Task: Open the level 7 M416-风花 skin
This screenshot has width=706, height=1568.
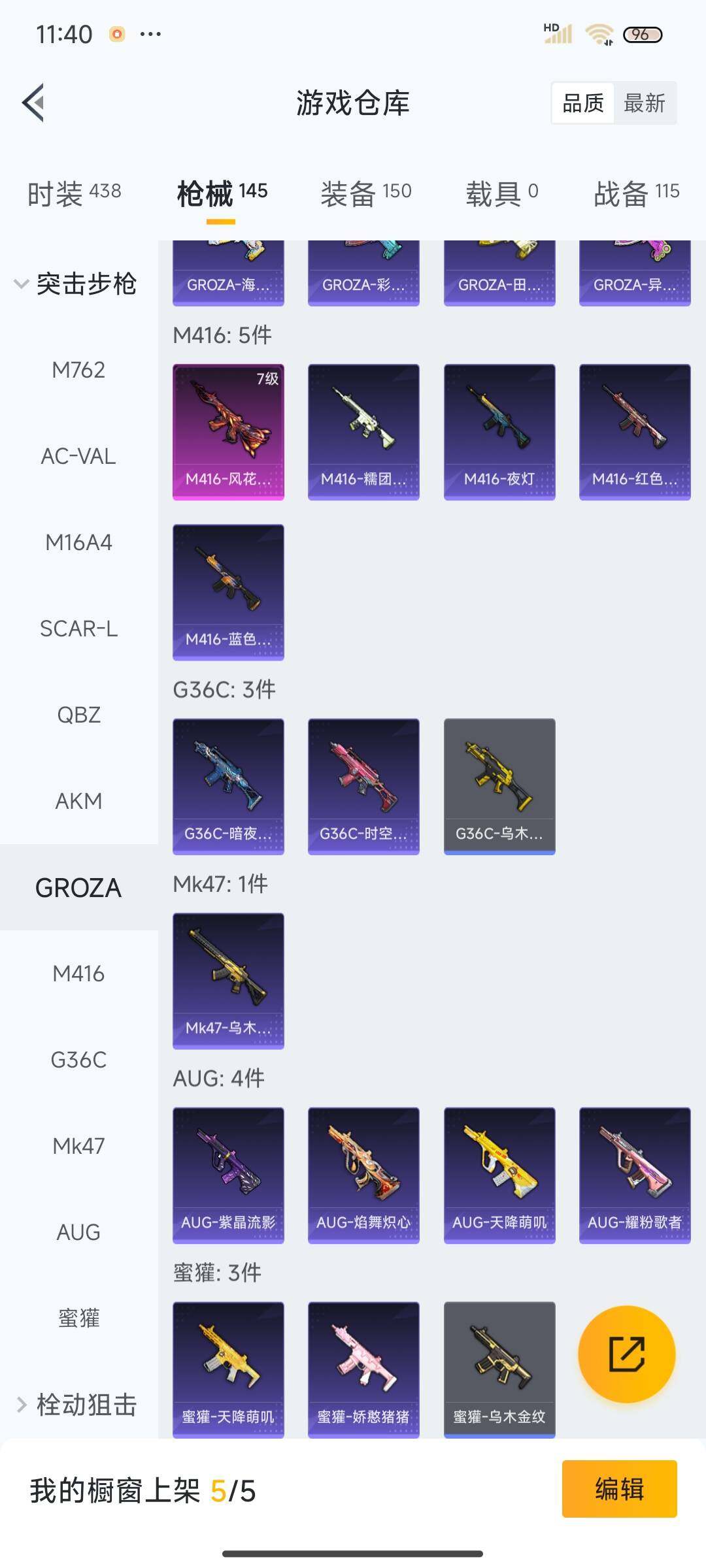Action: point(228,432)
